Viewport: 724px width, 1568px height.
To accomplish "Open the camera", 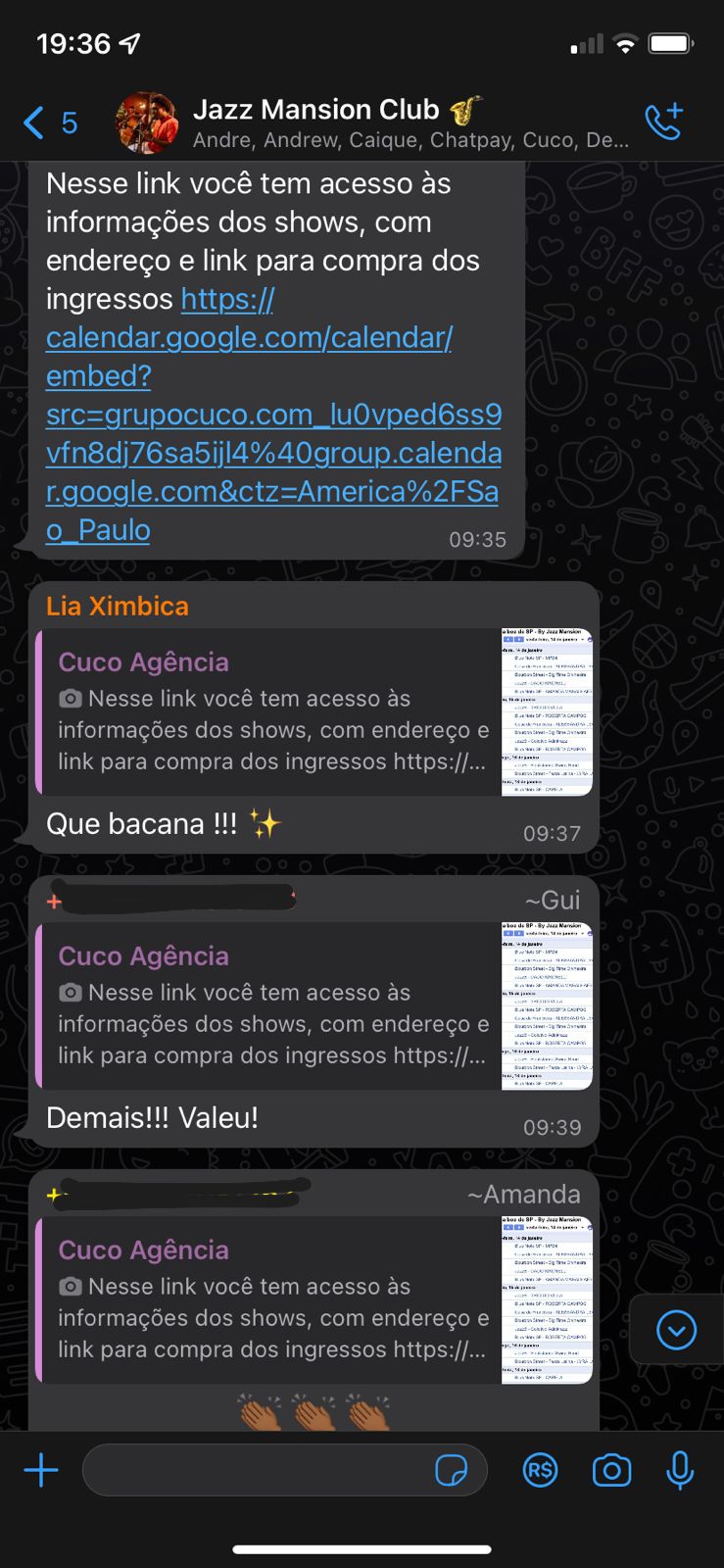I will point(611,1470).
